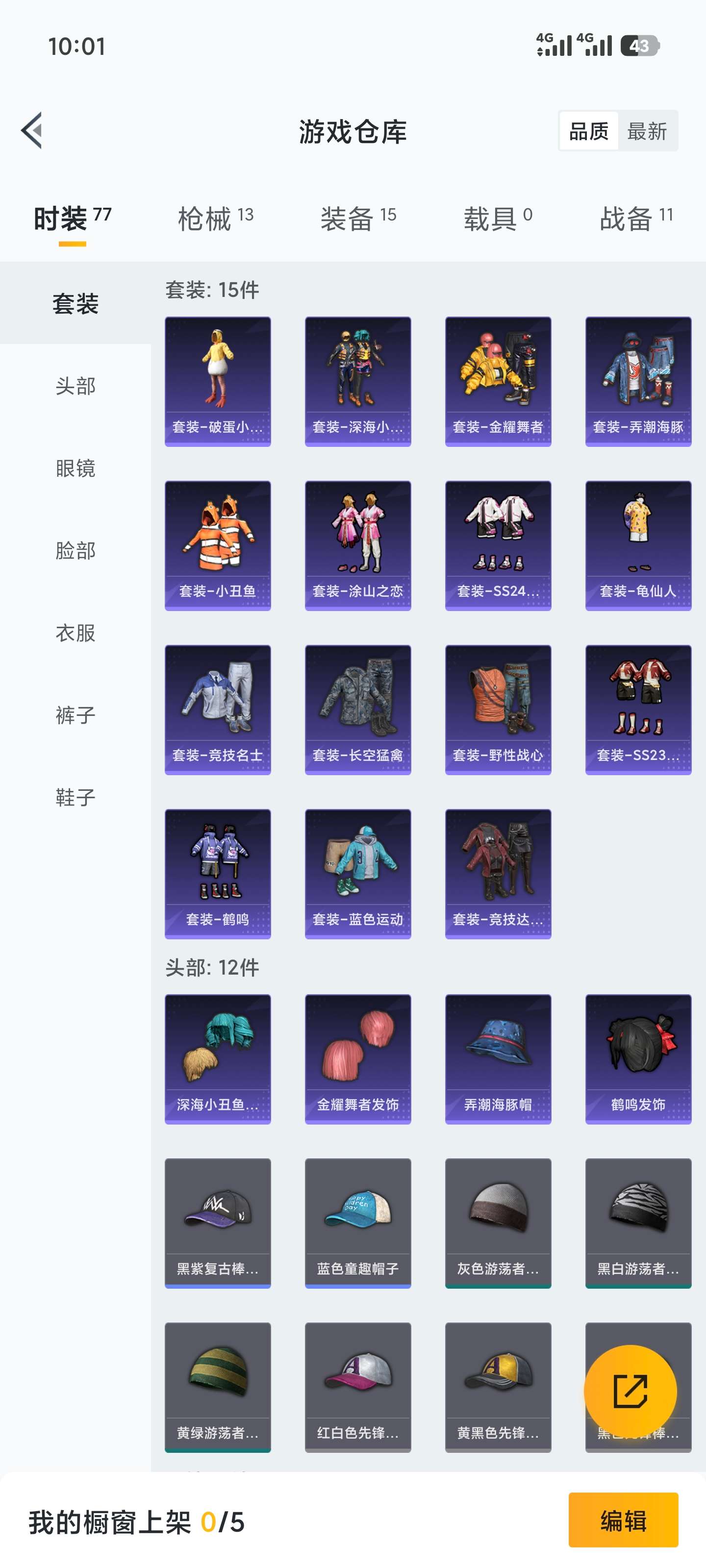Open the 鹤鸣发饰 hair accessory item
Screen dimensions: 706x1568
point(638,1059)
